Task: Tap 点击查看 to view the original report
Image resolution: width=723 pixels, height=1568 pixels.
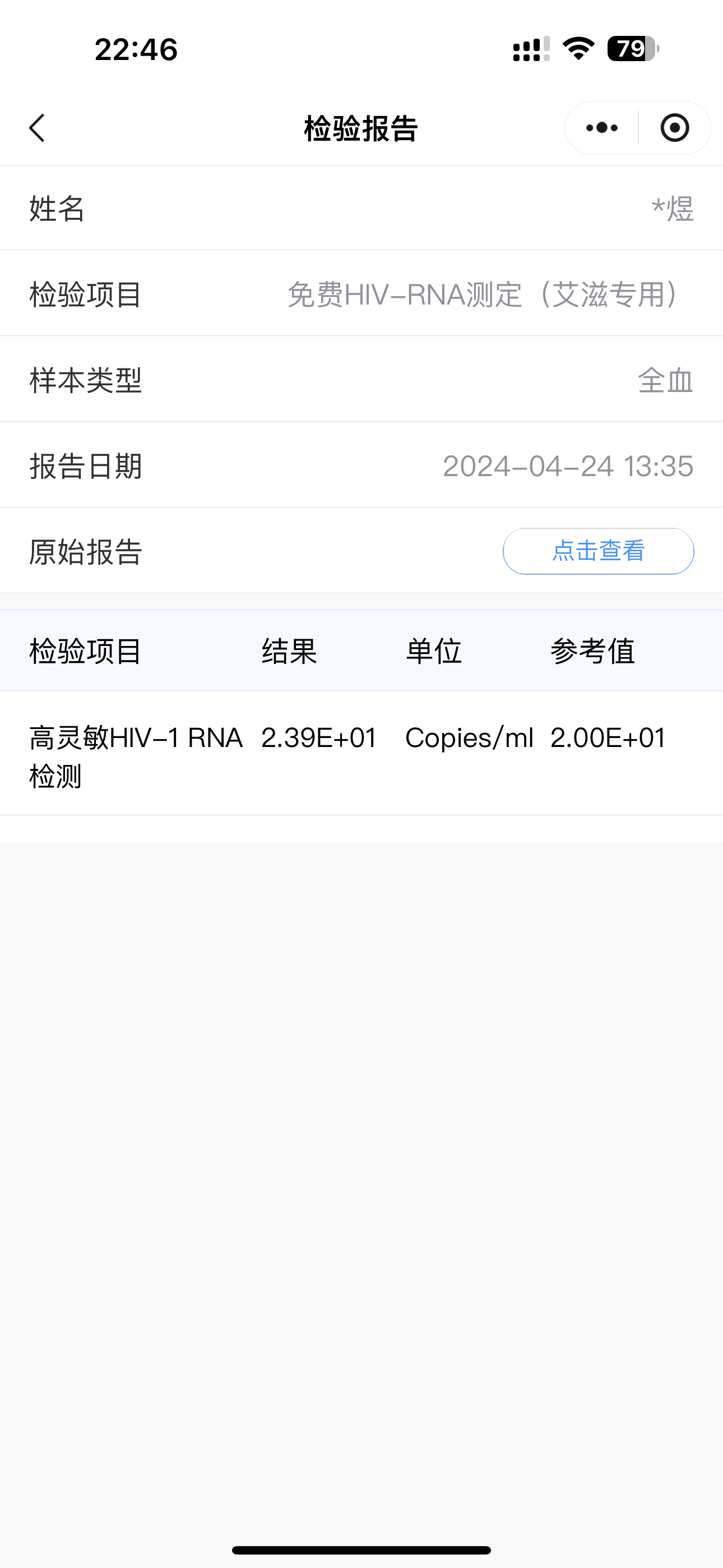Action: click(597, 551)
